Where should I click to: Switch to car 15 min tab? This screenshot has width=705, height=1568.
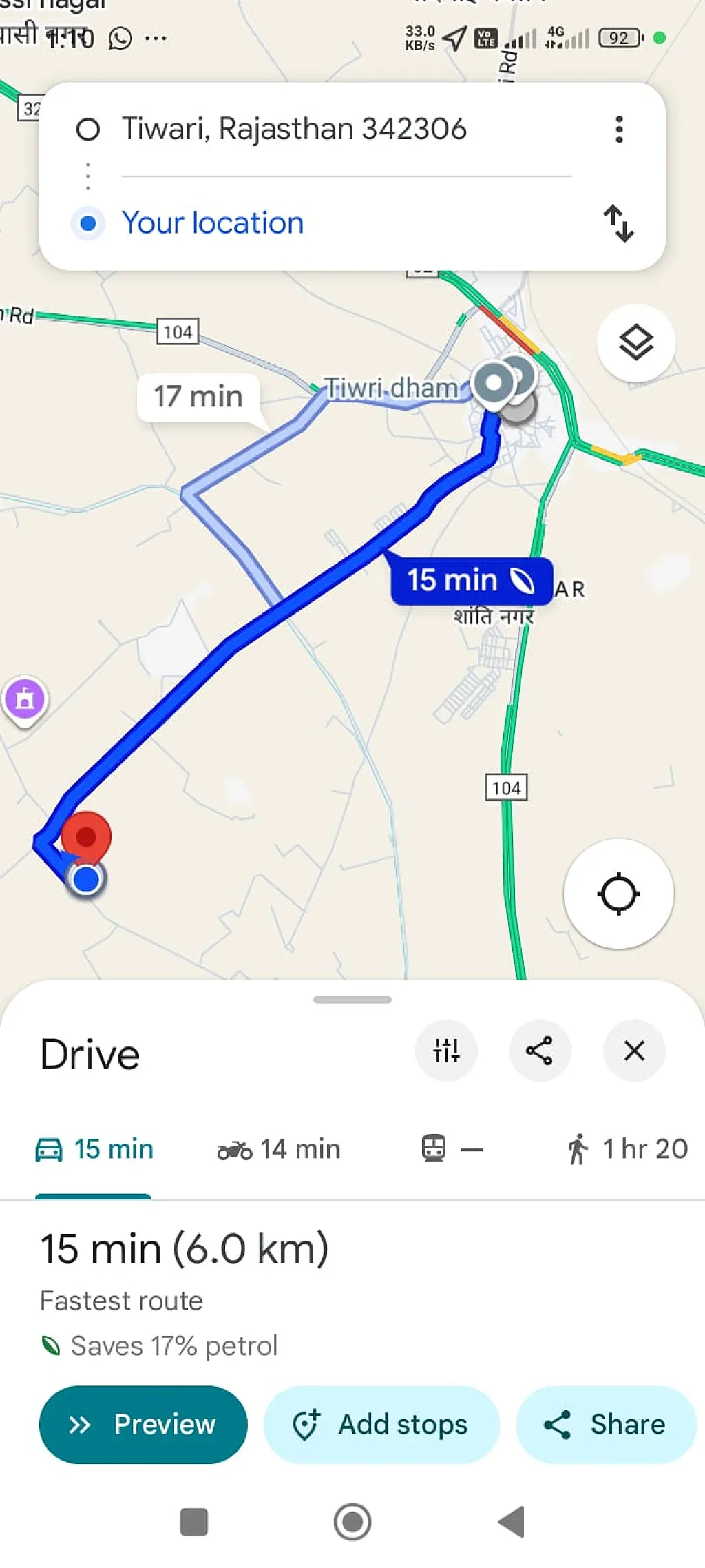(94, 1149)
